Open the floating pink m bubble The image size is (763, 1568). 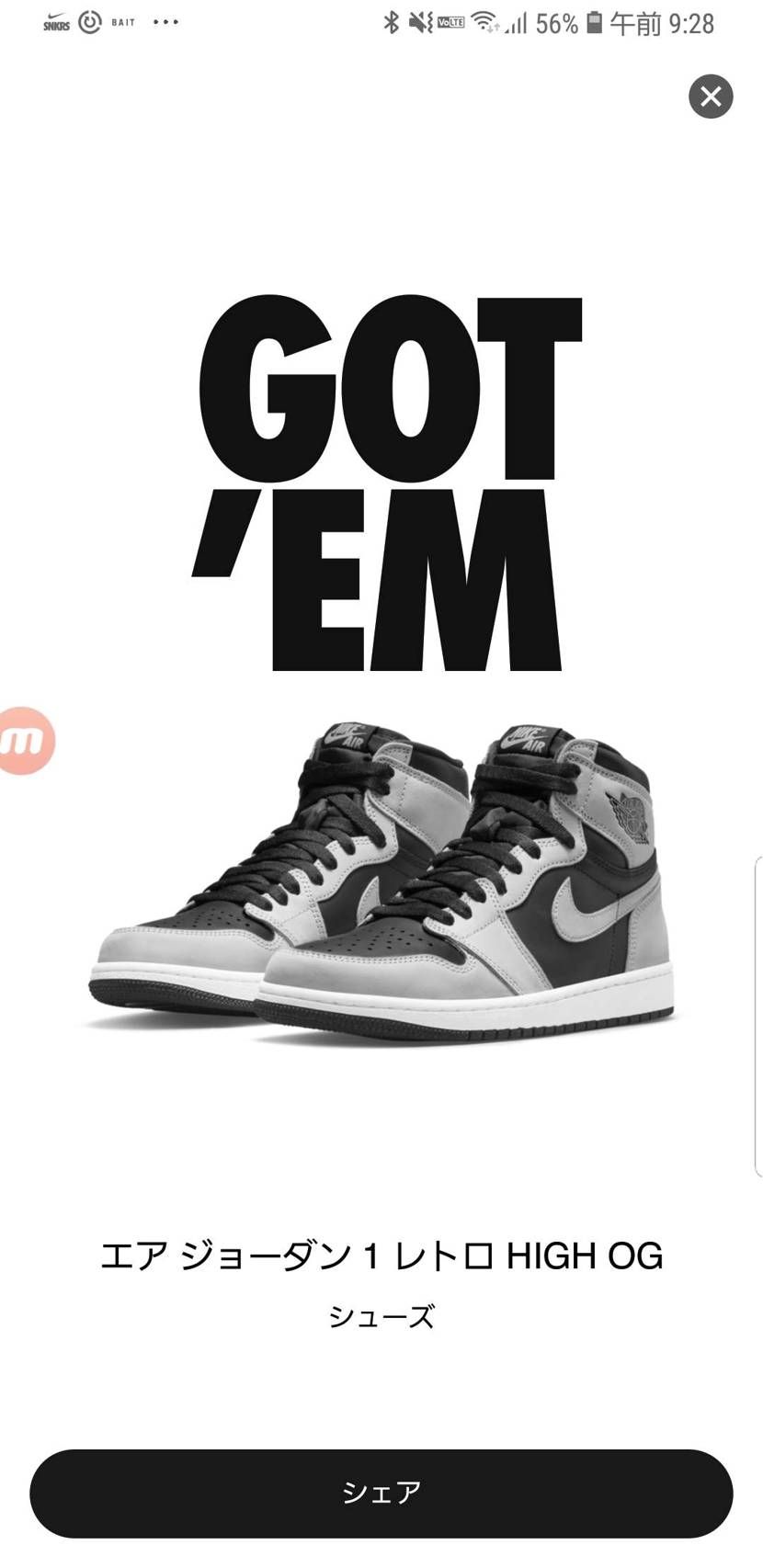24,741
